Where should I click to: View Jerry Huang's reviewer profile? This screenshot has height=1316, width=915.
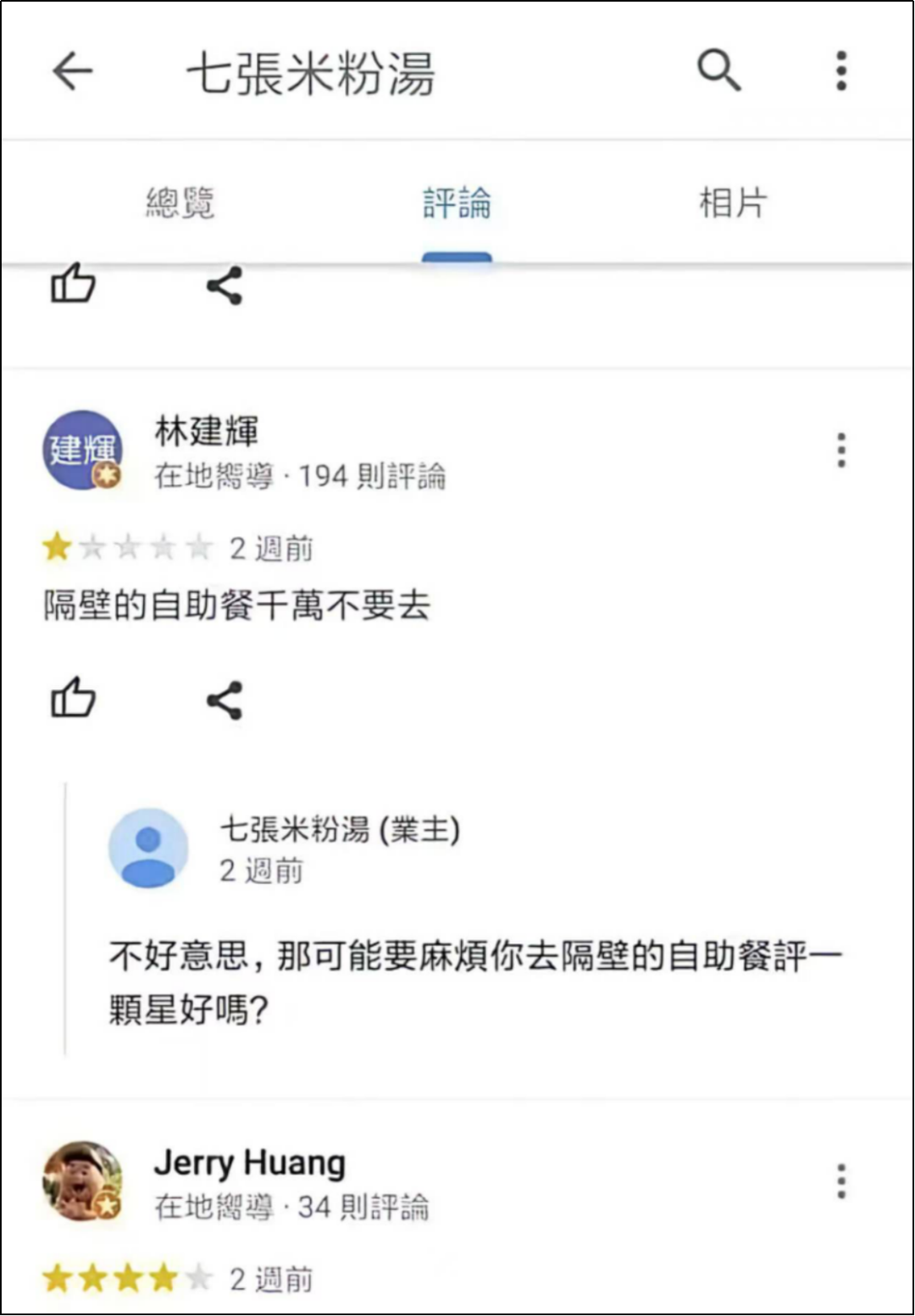pos(82,1181)
